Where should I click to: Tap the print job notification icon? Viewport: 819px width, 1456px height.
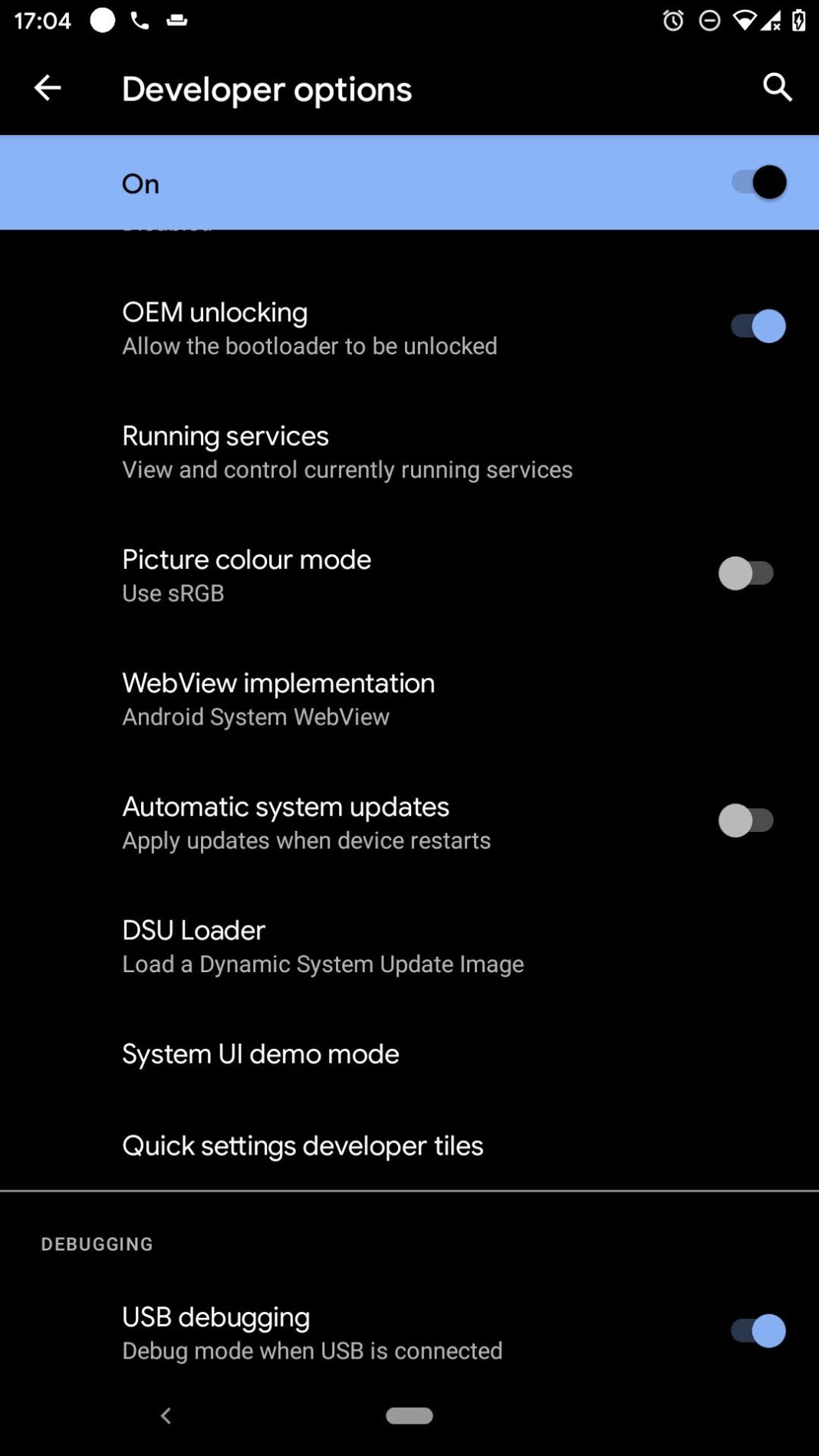click(178, 21)
